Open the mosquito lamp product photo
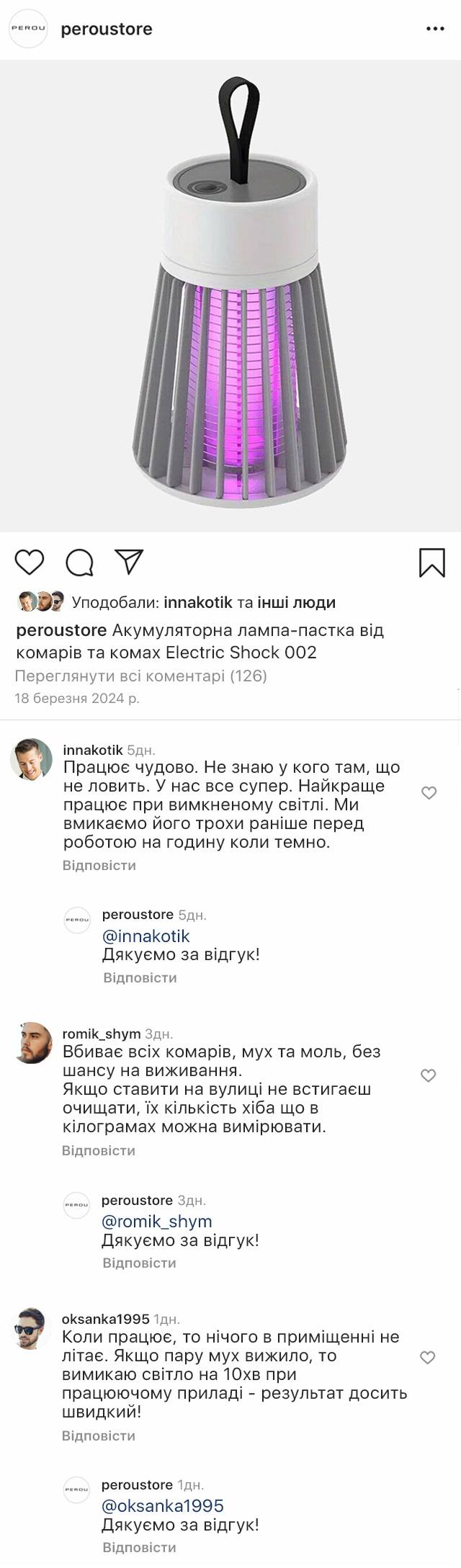 [230, 295]
